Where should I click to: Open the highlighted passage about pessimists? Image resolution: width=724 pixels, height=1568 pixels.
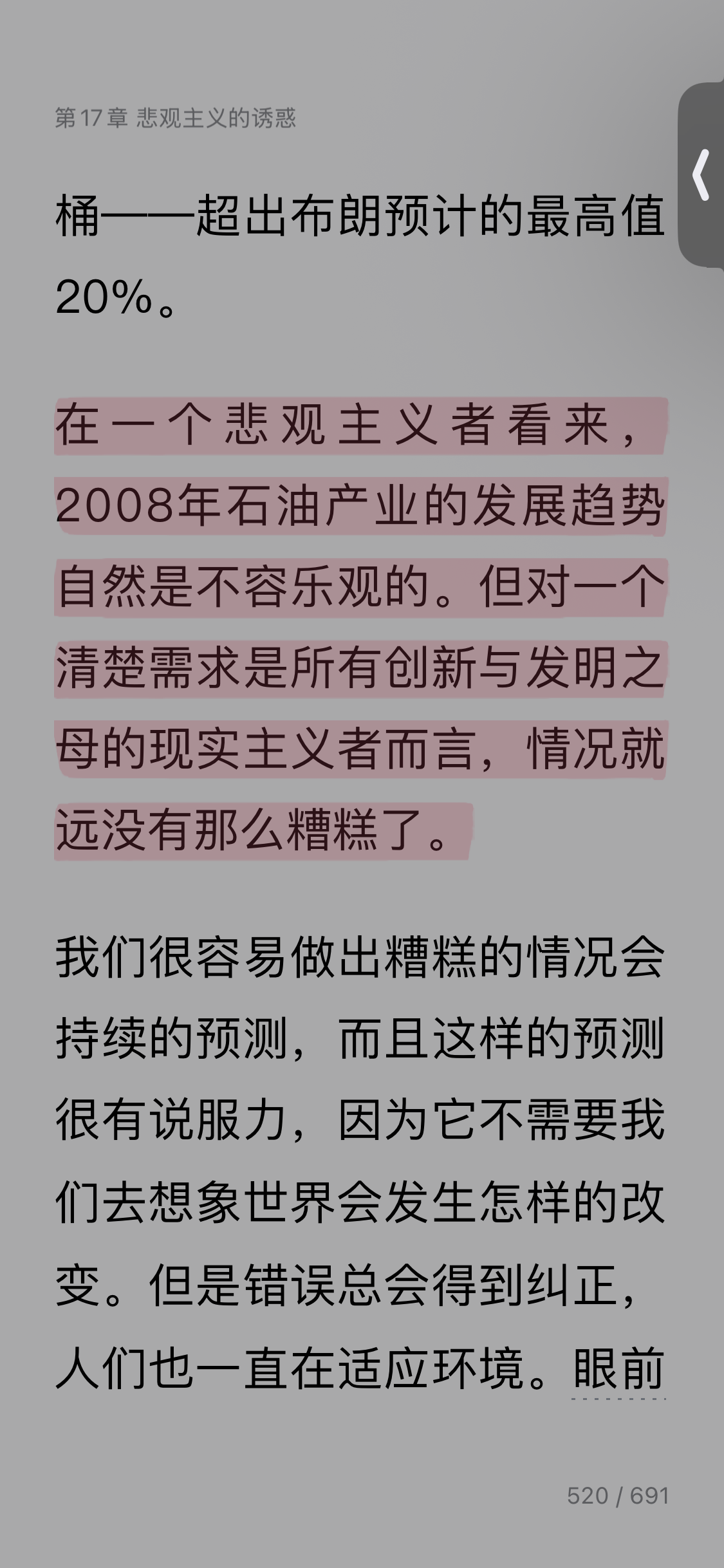pos(360,628)
